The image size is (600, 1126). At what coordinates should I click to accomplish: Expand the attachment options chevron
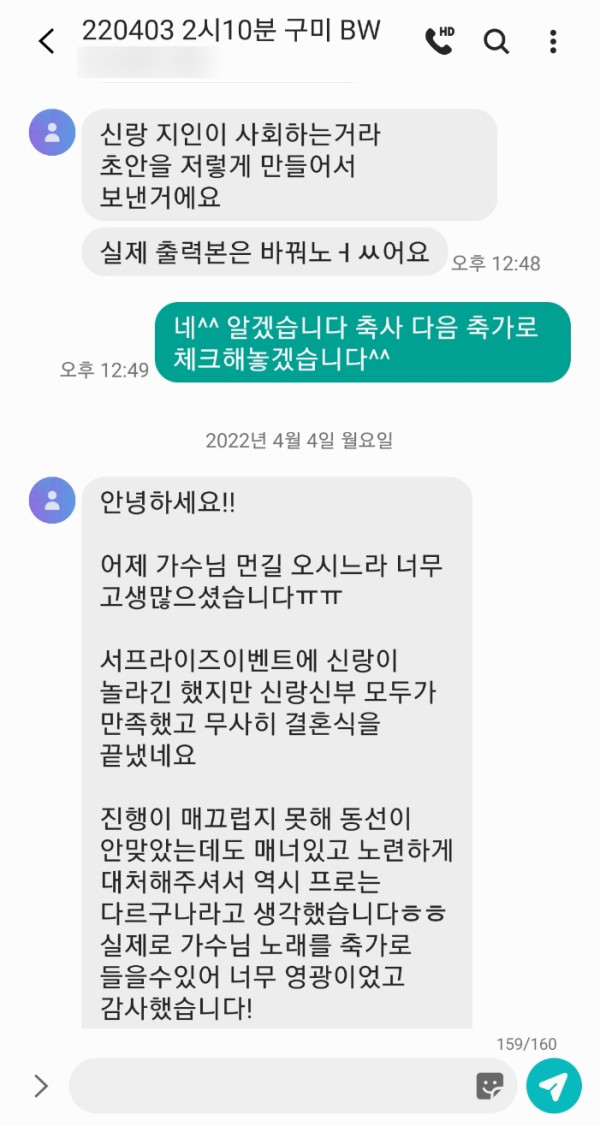click(41, 1086)
